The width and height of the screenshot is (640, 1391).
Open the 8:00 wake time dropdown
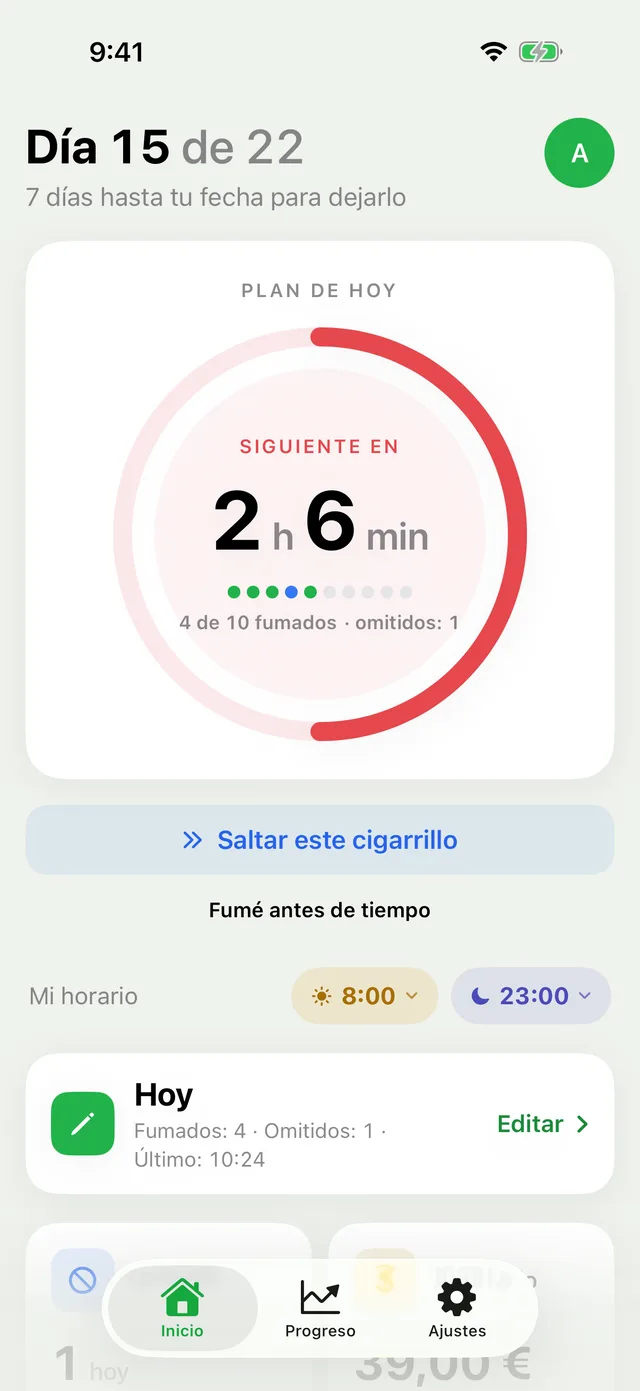point(365,996)
